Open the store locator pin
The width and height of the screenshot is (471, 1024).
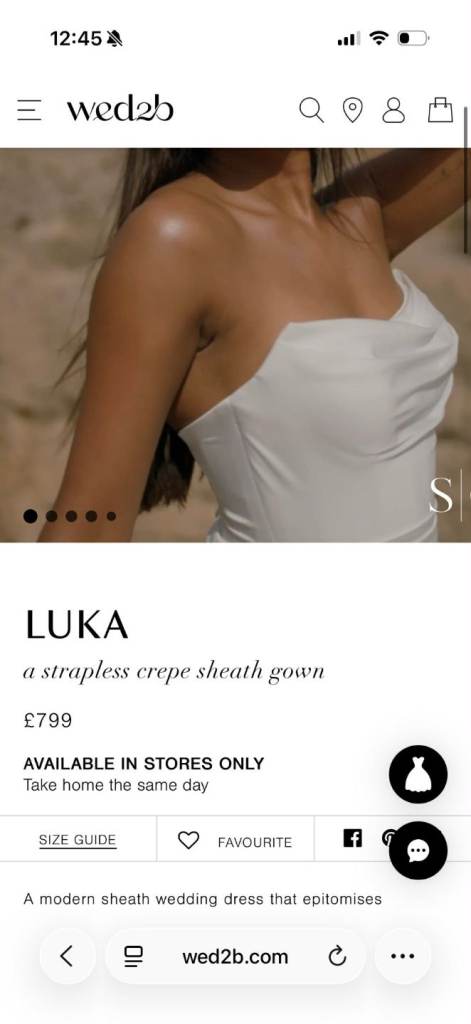[353, 110]
